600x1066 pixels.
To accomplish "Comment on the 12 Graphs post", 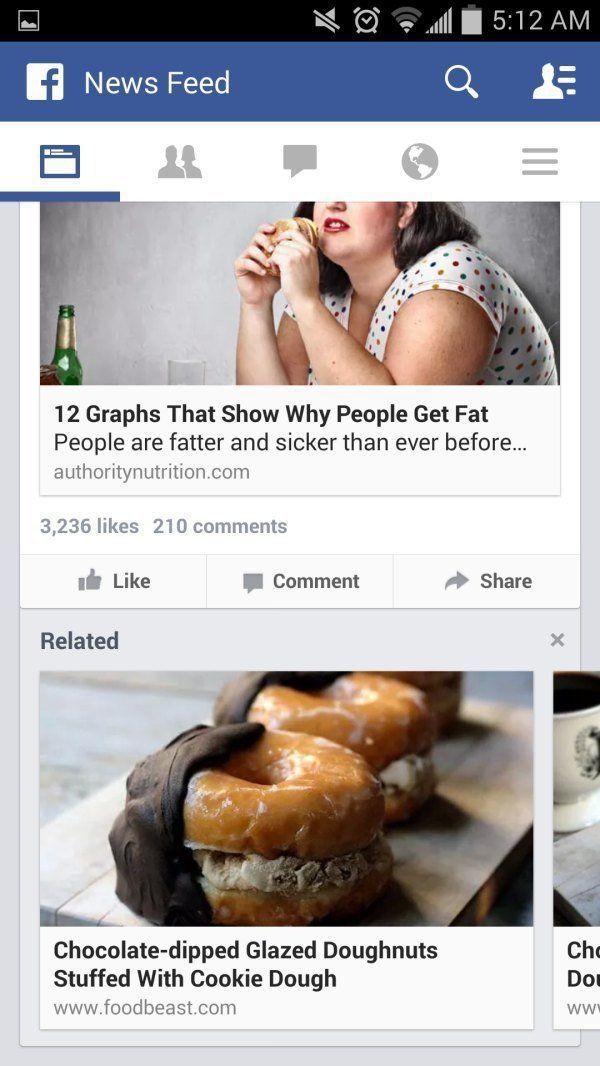I will (x=300, y=581).
